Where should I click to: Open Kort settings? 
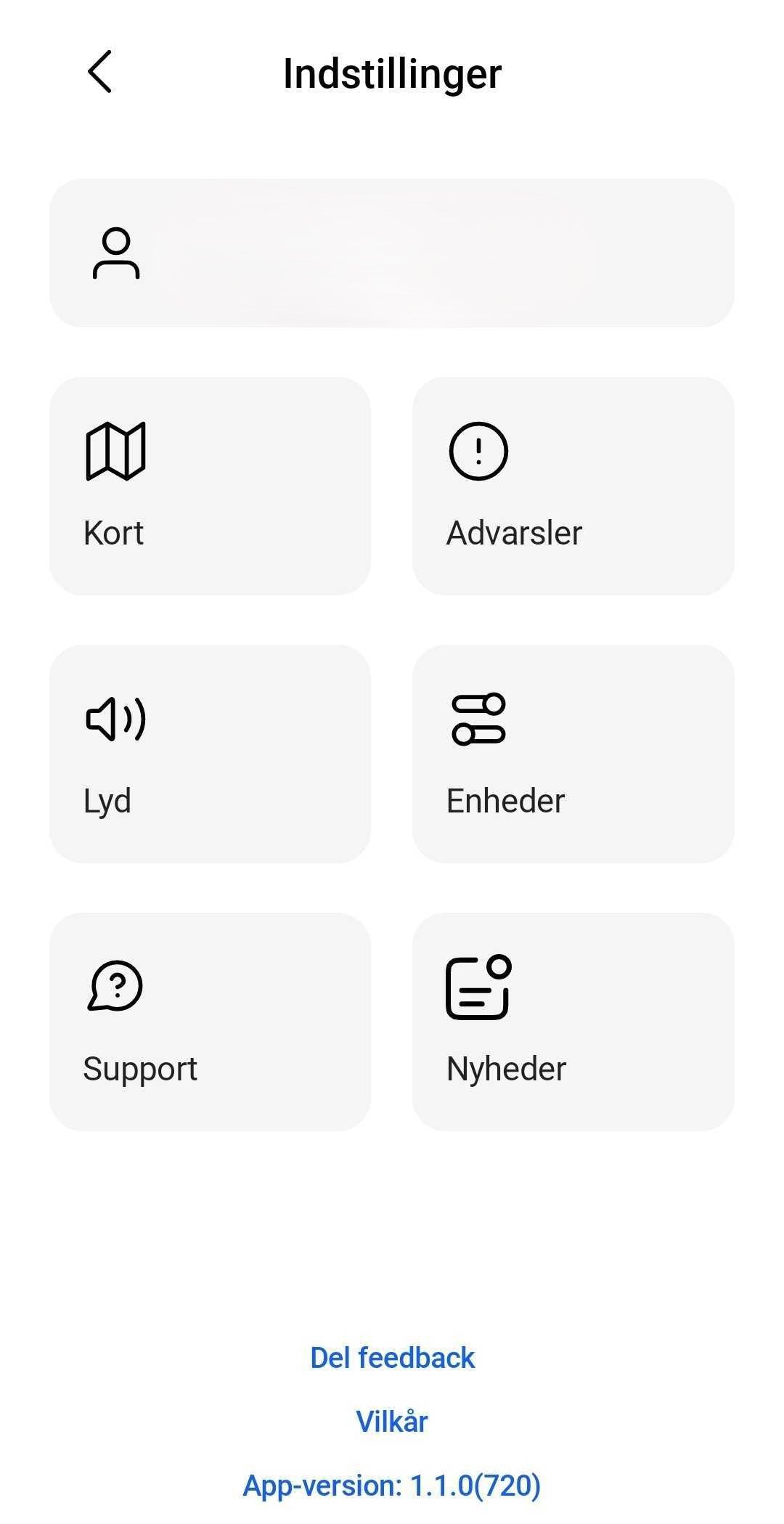pos(210,486)
